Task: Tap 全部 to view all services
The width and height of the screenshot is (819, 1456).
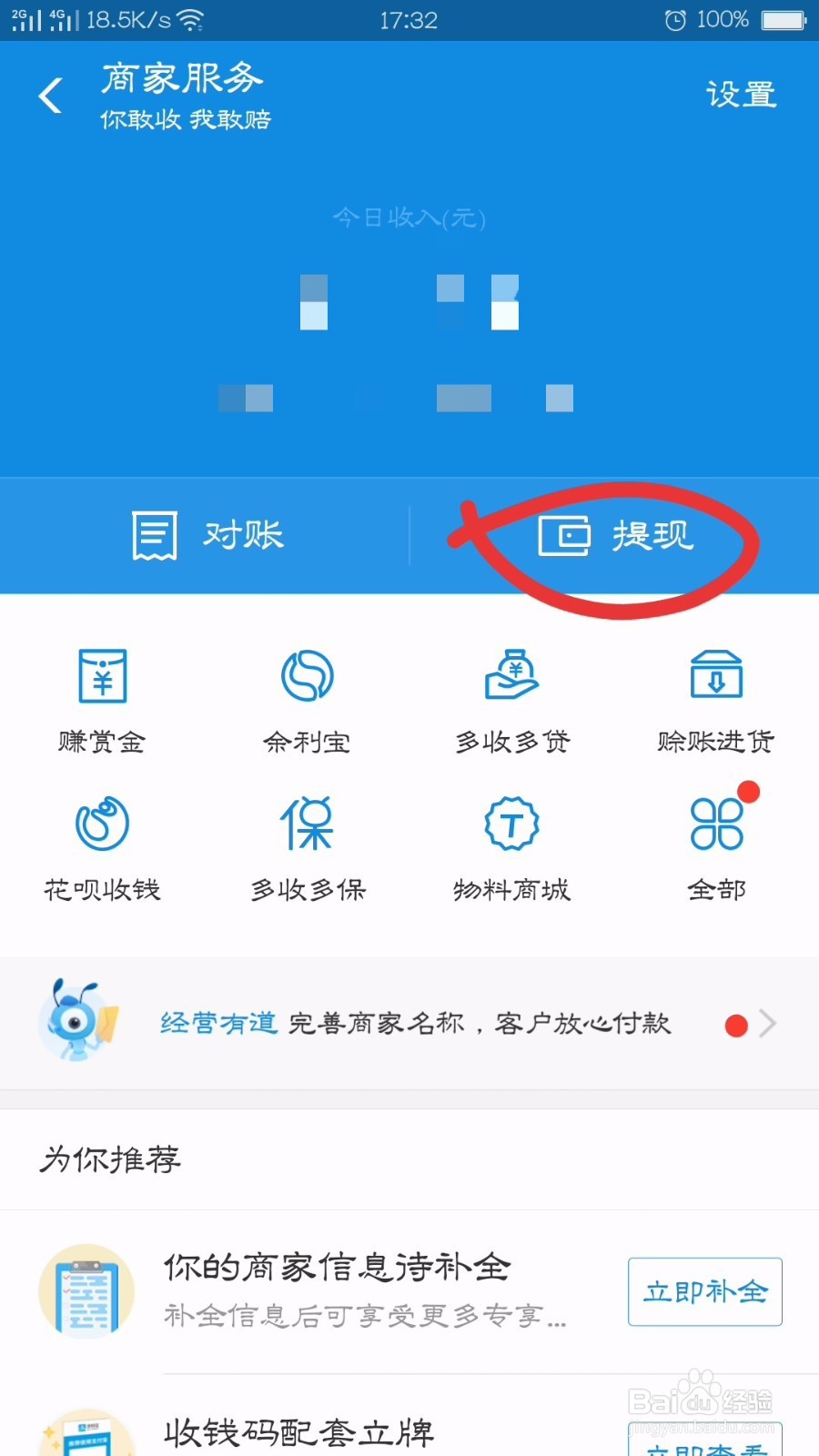Action: pyautogui.click(x=716, y=846)
